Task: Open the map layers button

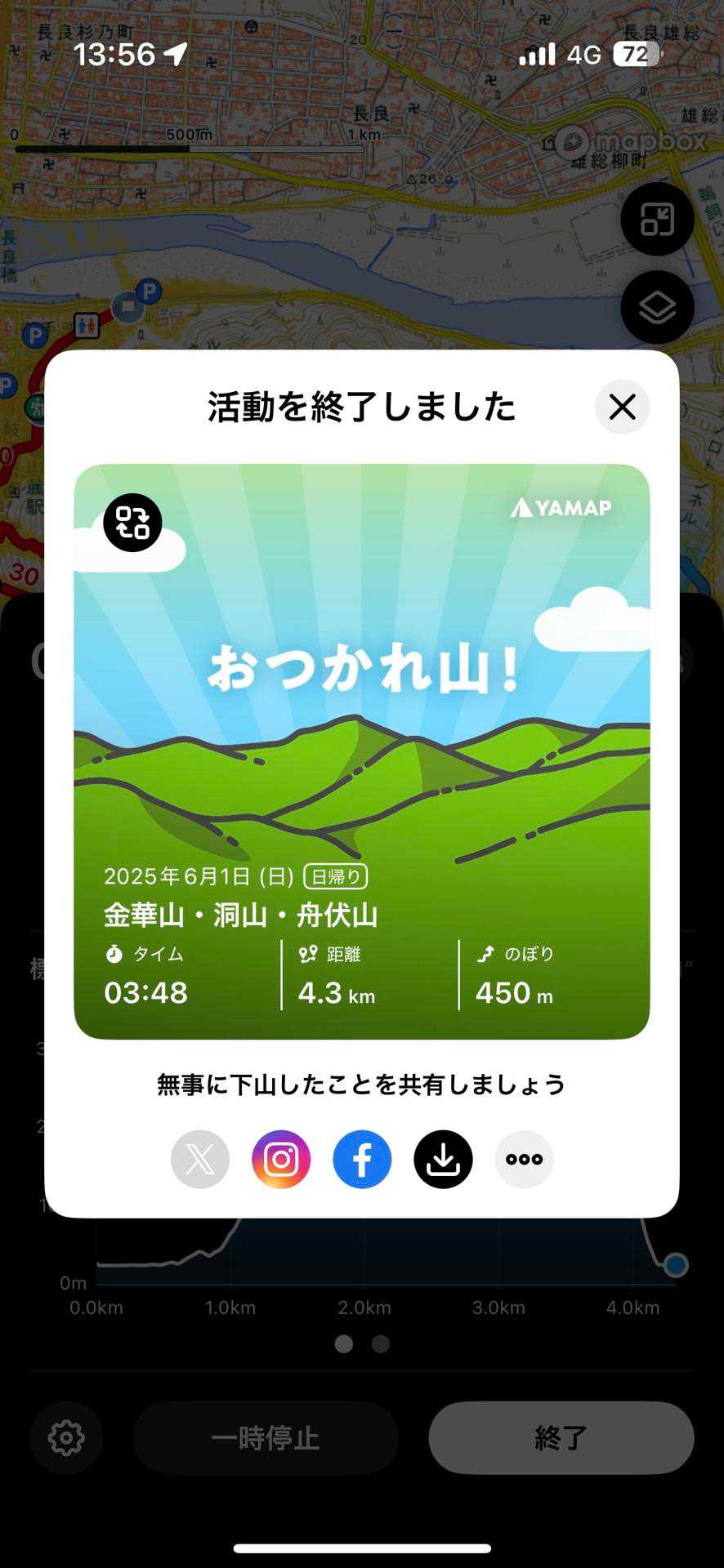Action: (x=657, y=308)
